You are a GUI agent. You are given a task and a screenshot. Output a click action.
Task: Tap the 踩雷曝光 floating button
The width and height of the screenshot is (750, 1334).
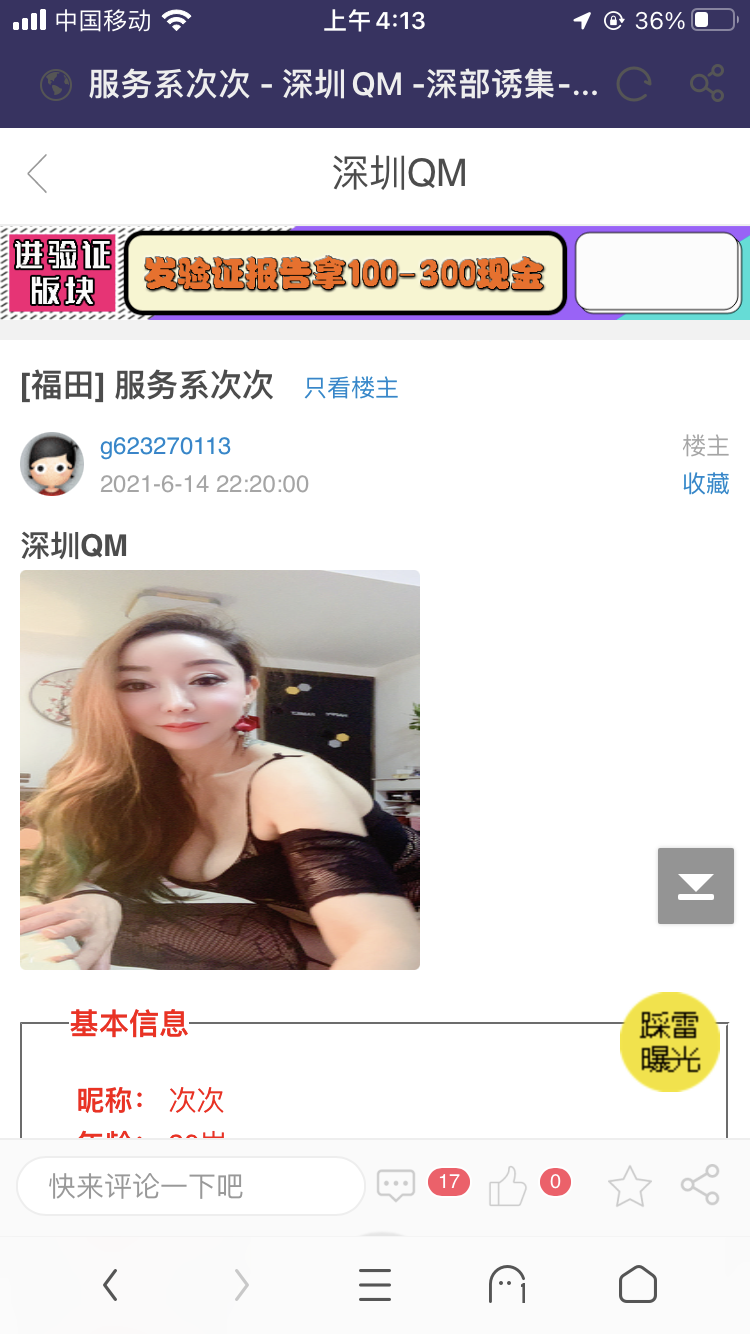[670, 1042]
